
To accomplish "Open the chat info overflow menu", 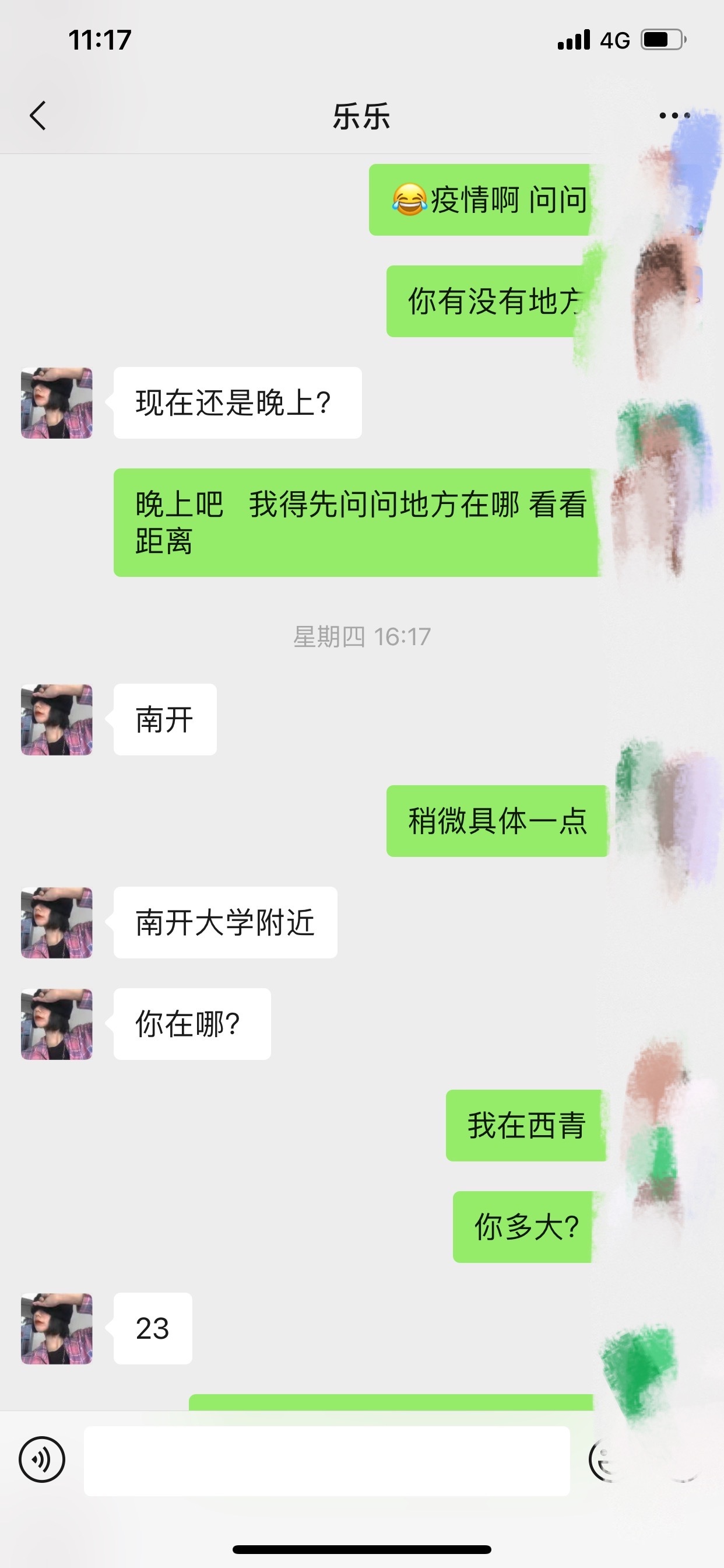I will click(674, 116).
